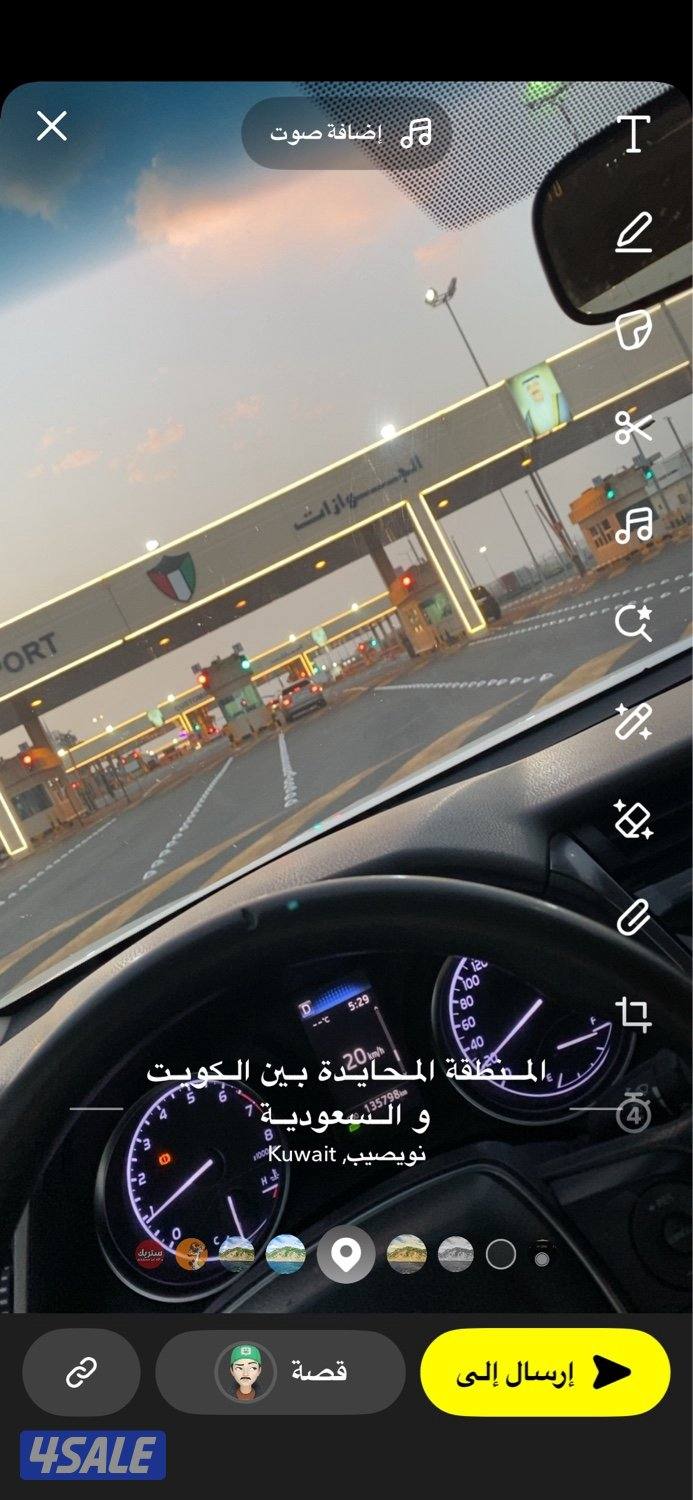
Task: Open the crop and rotate tool
Action: [633, 1014]
